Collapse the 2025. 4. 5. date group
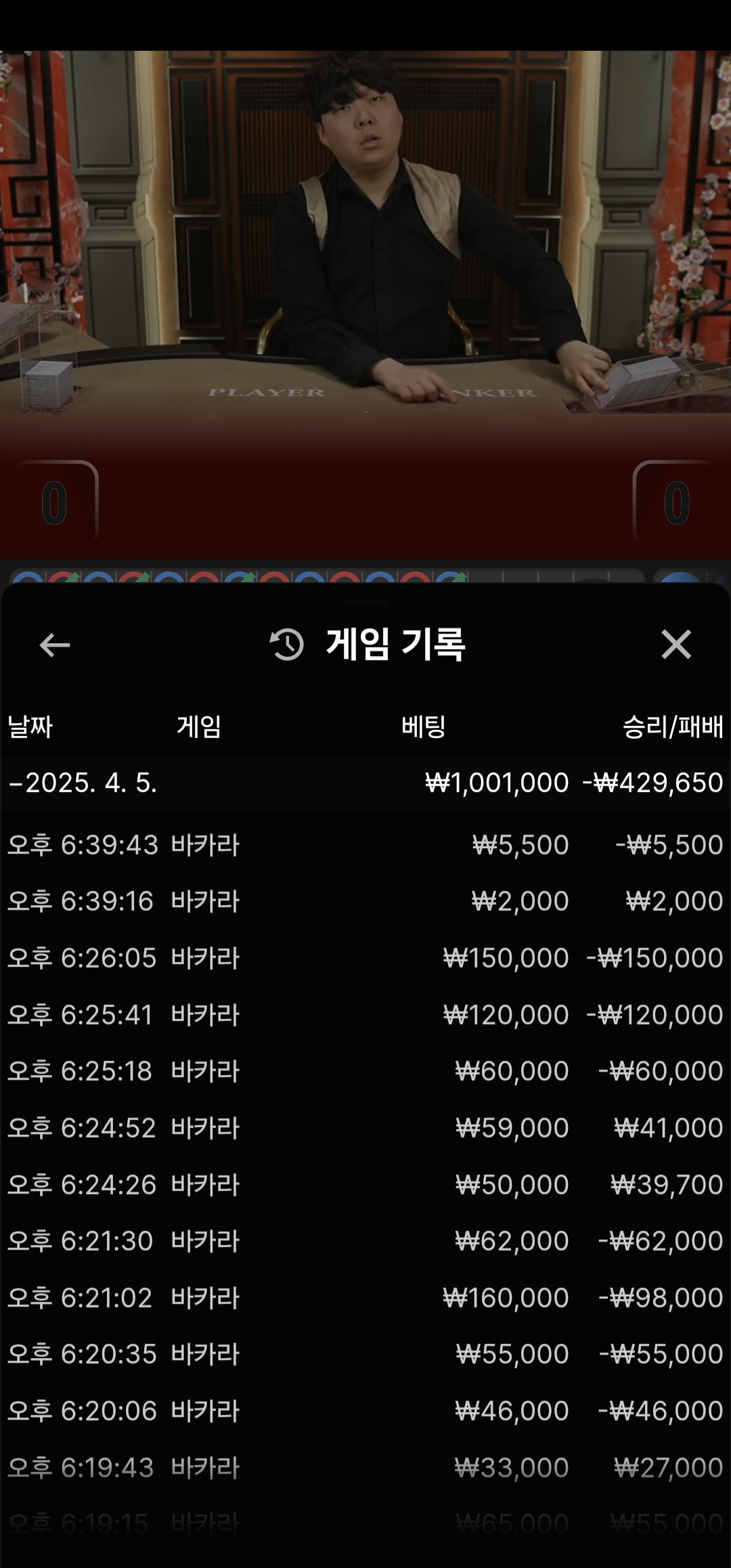 pyautogui.click(x=83, y=783)
